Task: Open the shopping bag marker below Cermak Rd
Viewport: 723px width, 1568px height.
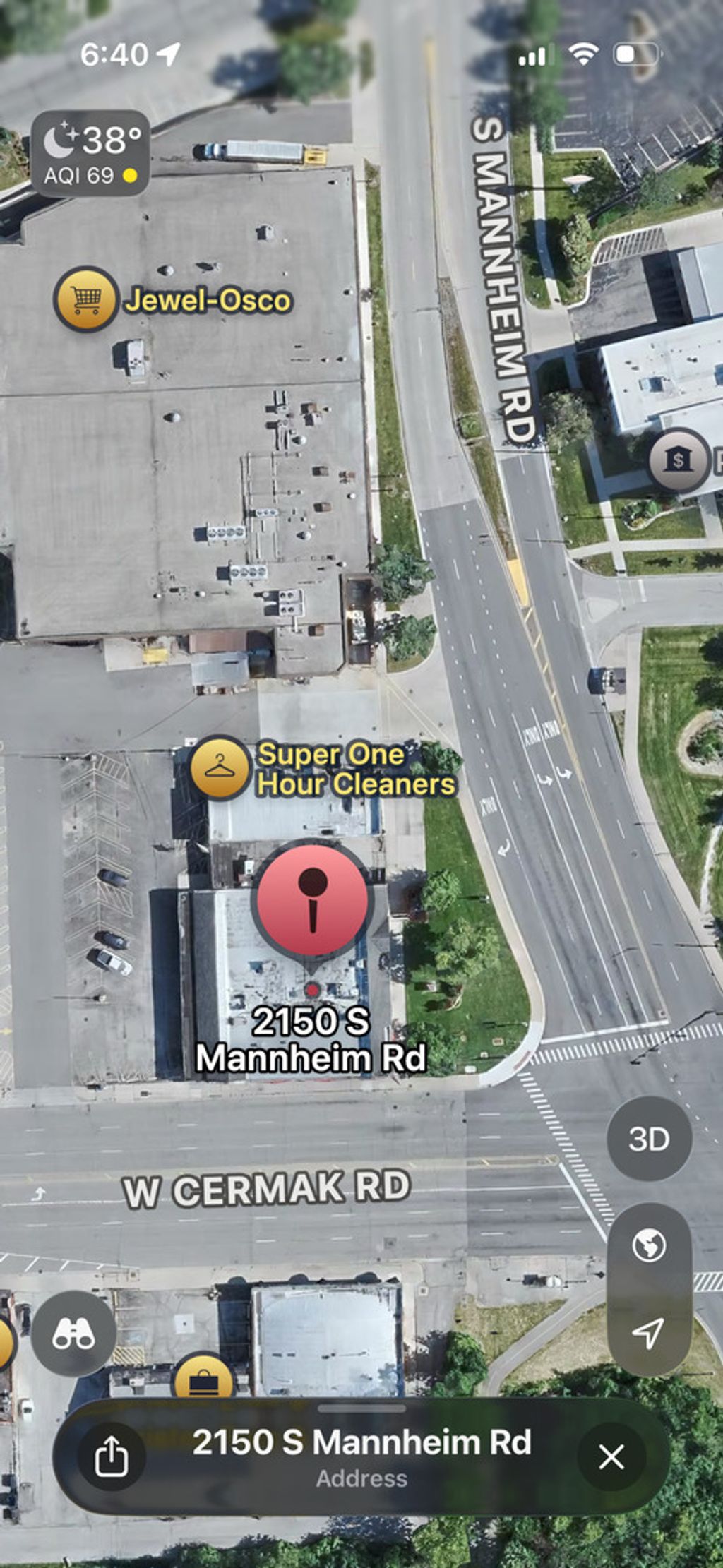Action: (x=203, y=1379)
